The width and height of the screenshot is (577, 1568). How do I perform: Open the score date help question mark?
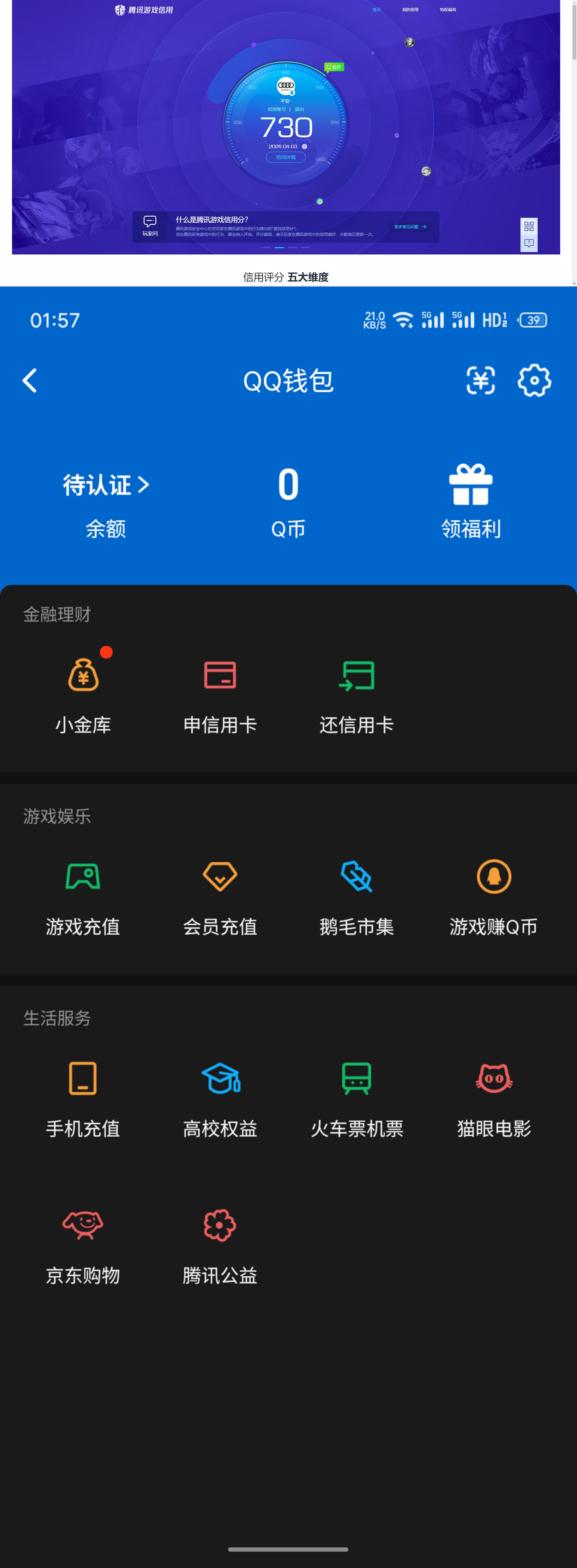(304, 147)
